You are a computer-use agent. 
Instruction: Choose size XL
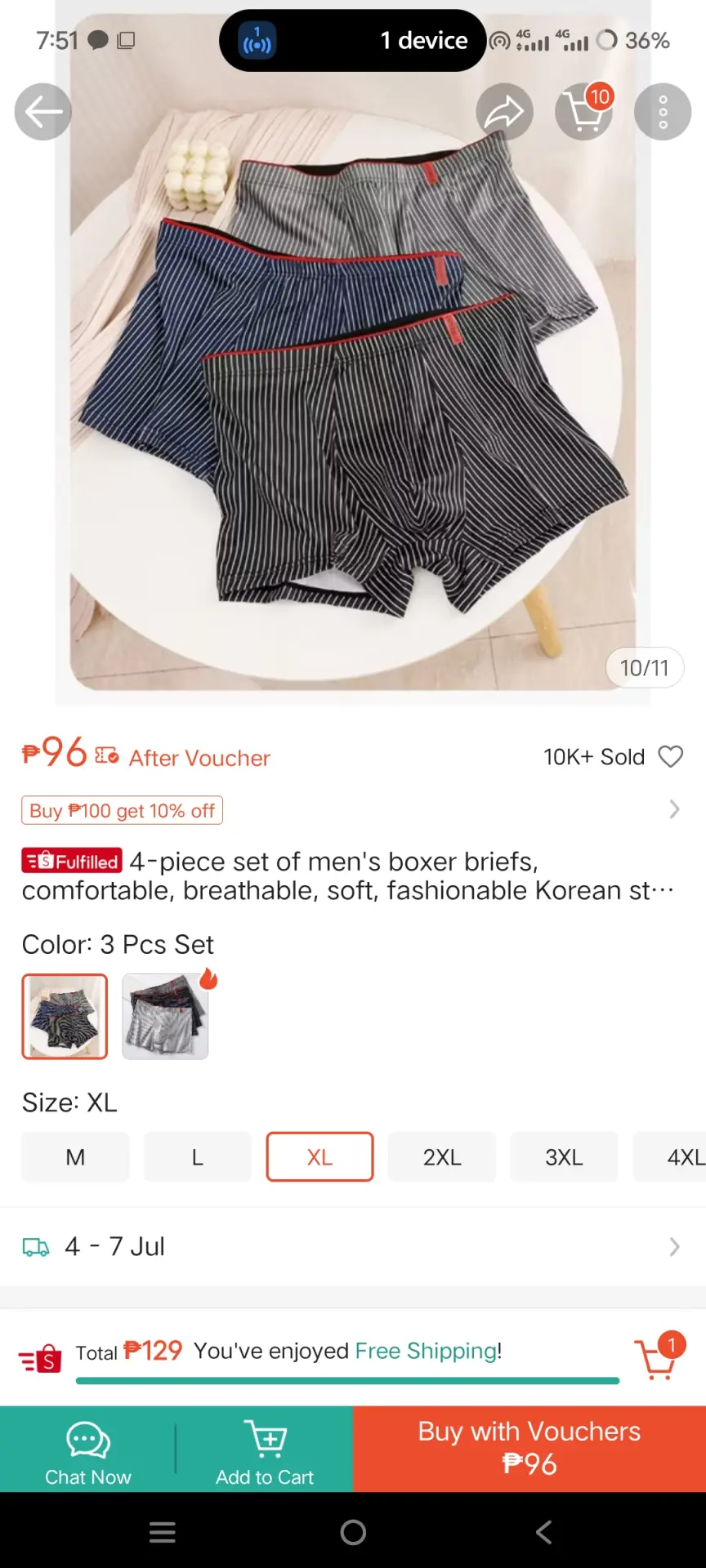(x=319, y=1156)
